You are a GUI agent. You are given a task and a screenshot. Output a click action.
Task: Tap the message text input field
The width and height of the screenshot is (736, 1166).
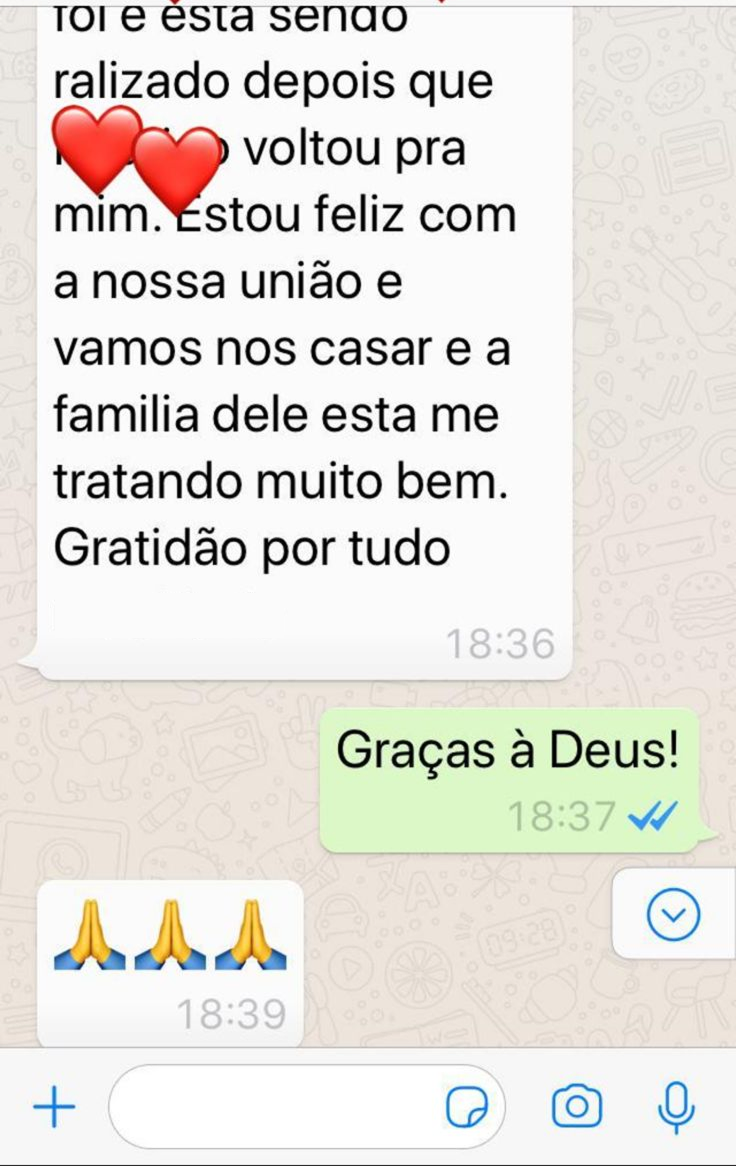(x=275, y=1107)
